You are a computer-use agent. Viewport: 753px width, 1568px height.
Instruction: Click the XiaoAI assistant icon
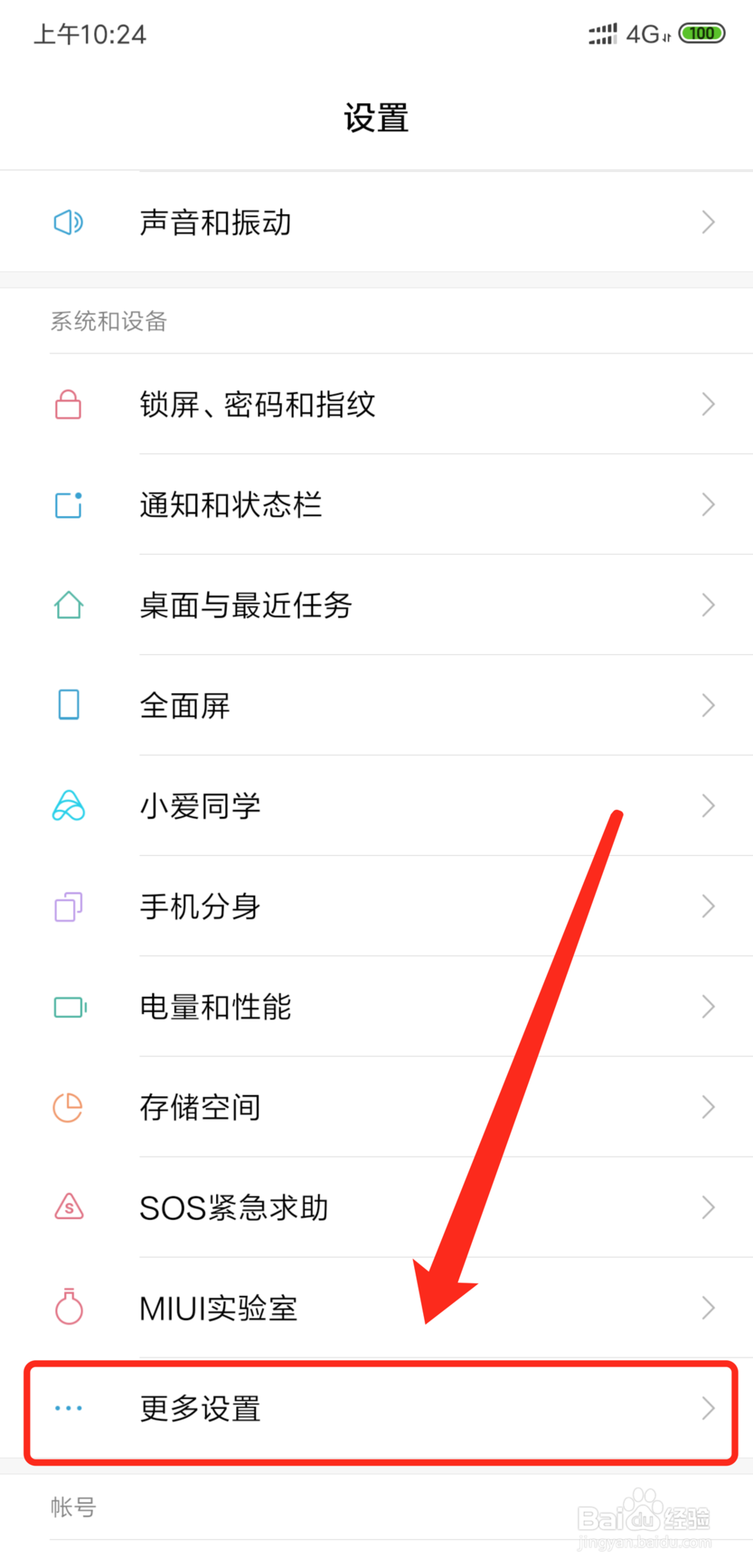click(x=67, y=805)
